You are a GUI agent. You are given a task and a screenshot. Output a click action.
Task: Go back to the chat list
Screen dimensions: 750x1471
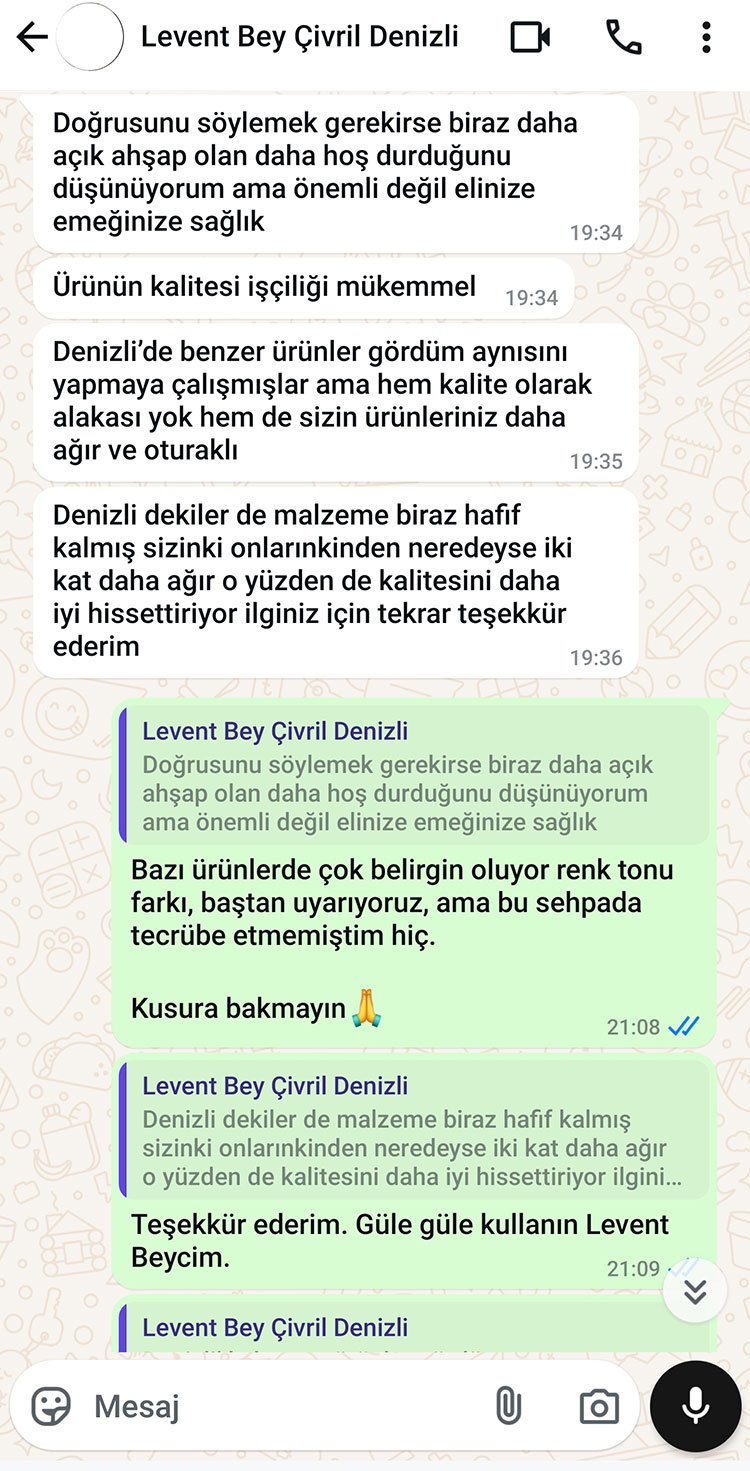[x=32, y=38]
